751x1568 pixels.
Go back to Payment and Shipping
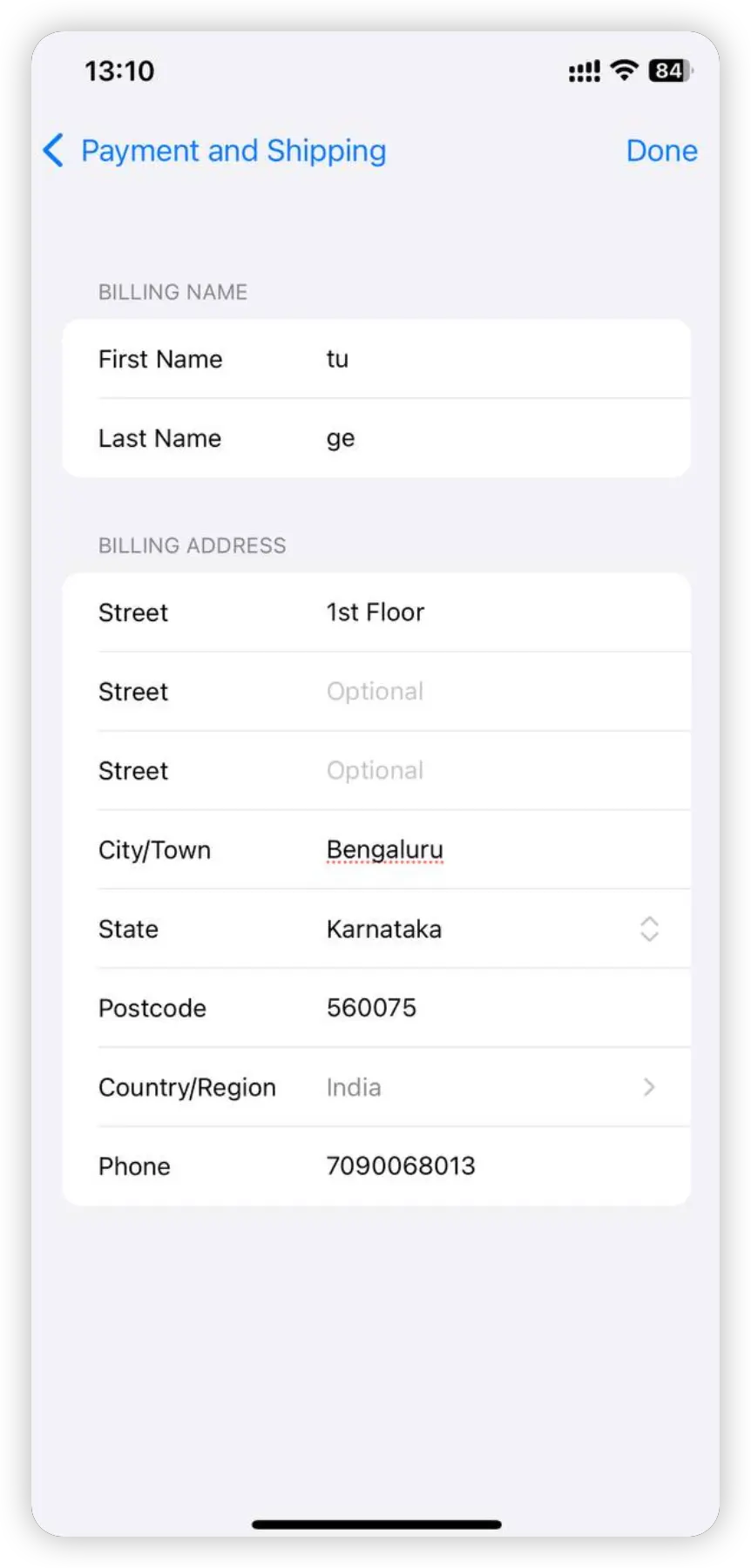coord(213,151)
